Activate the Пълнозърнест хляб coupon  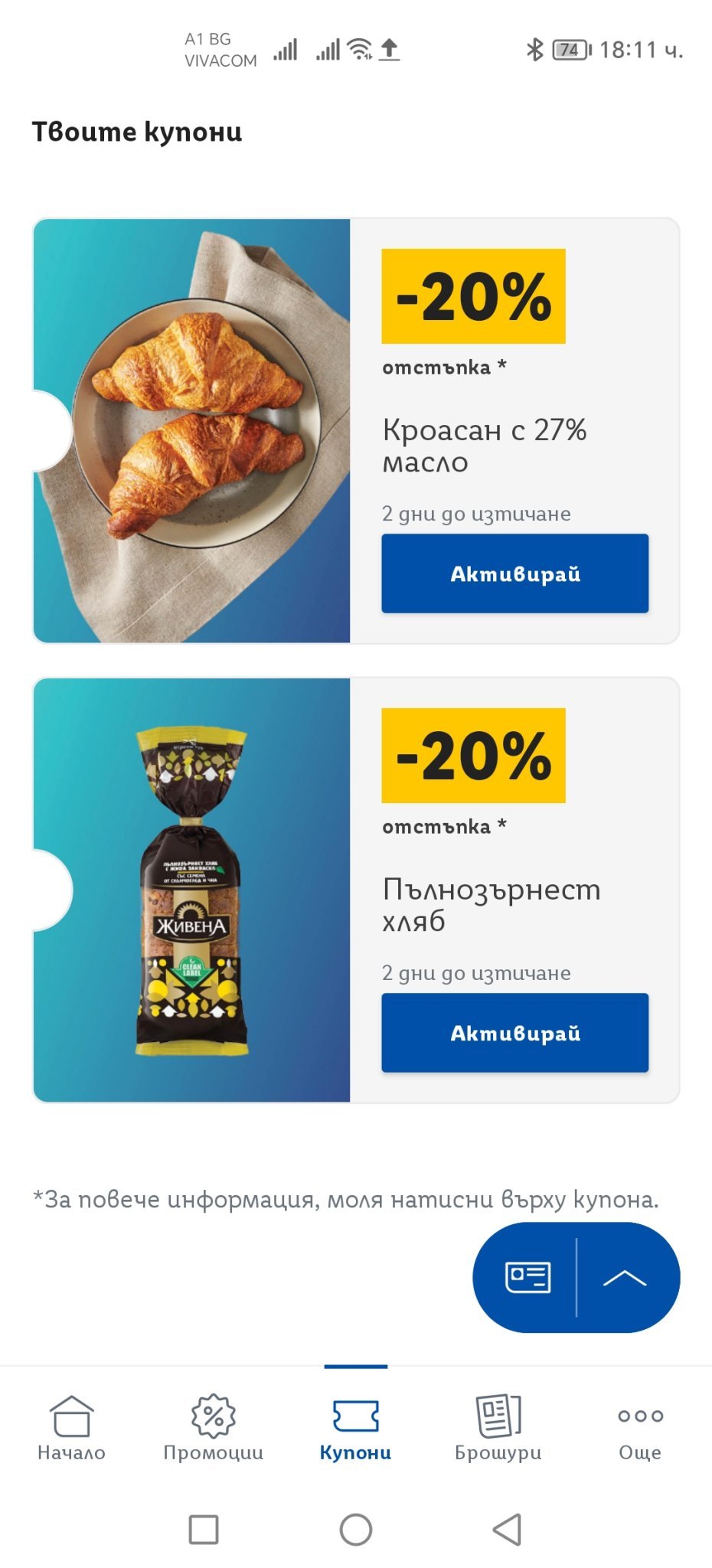pyautogui.click(x=514, y=1033)
